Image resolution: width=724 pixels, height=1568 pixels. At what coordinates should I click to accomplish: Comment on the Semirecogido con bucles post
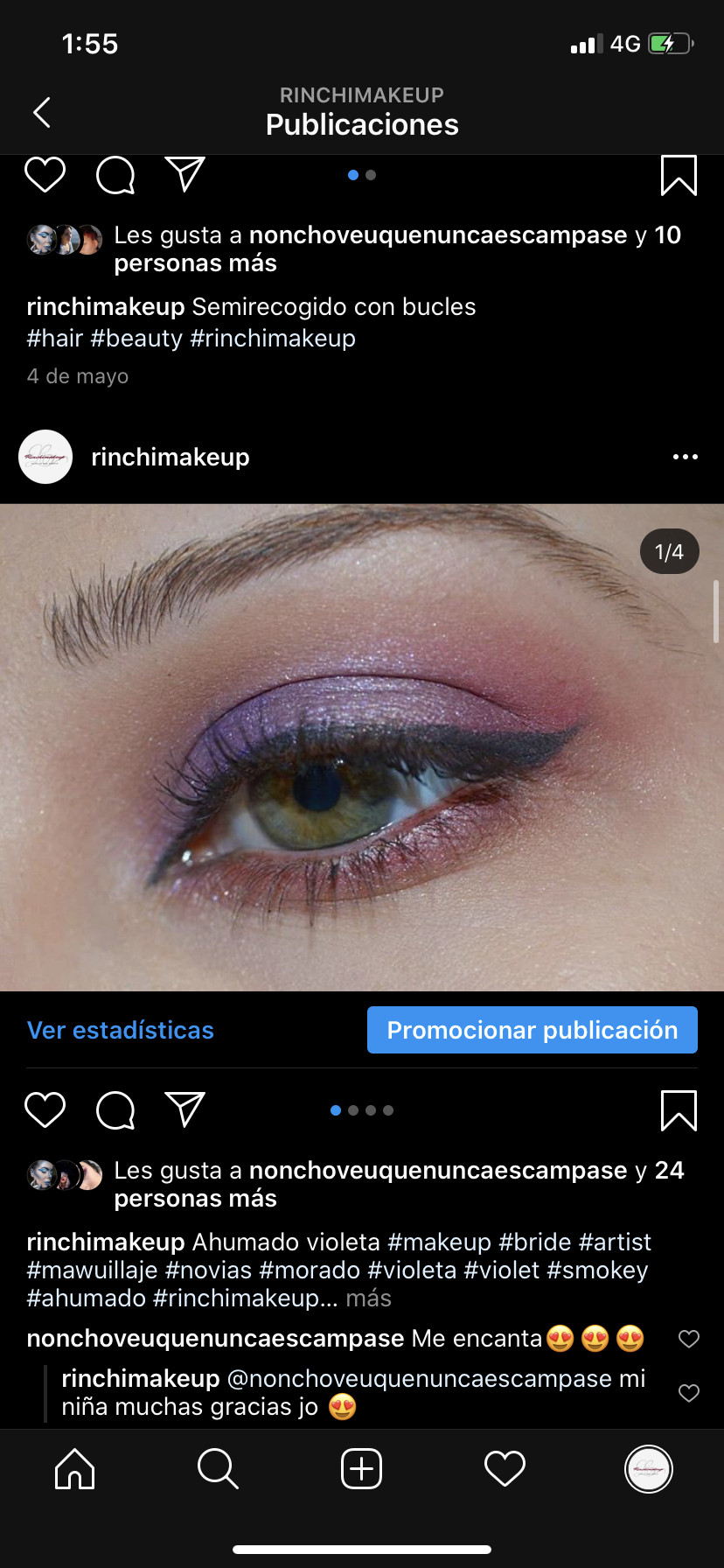pos(115,175)
